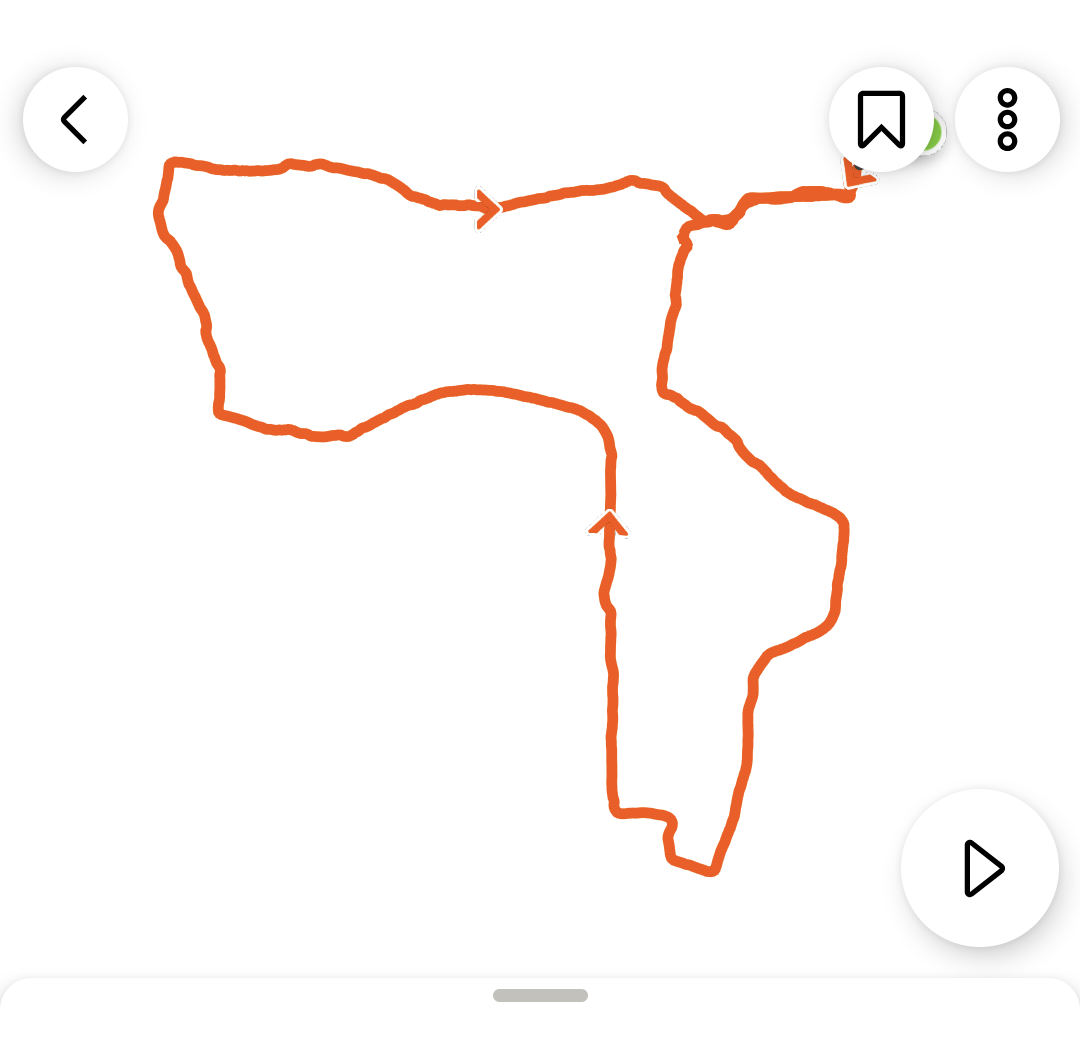Go back using the arrow button
Screen dimensions: 1080x1063
click(x=75, y=120)
